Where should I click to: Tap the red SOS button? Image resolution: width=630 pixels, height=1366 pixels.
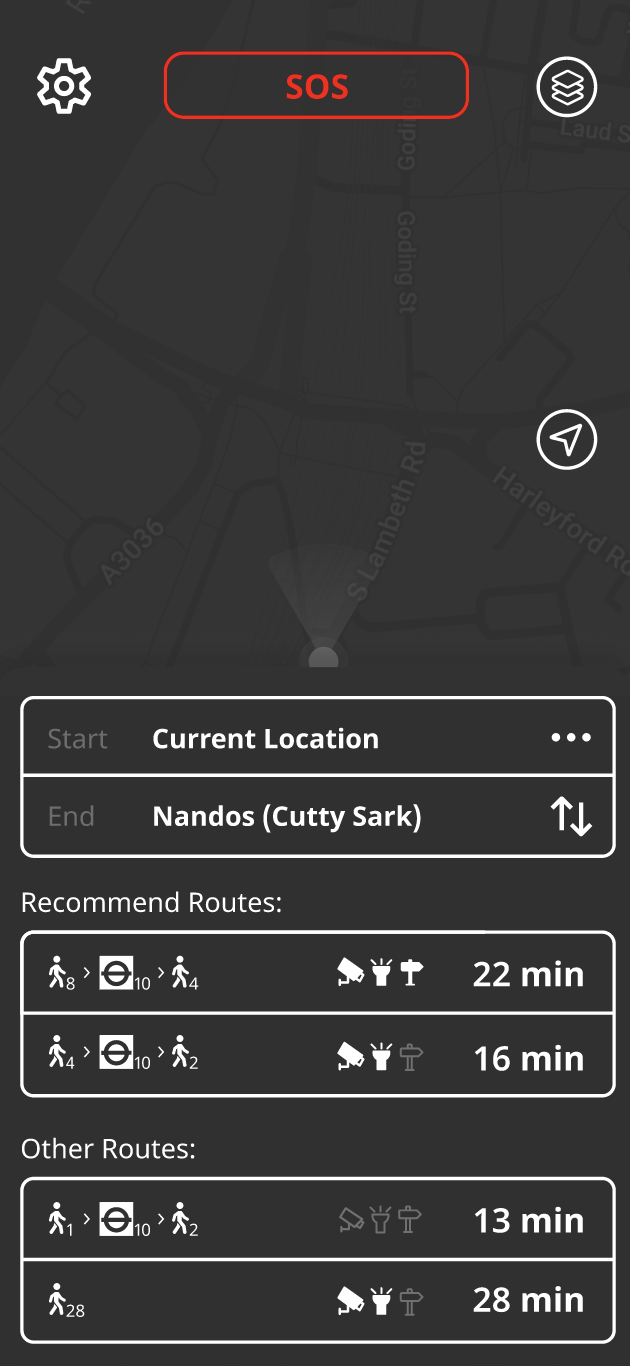[x=316, y=86]
